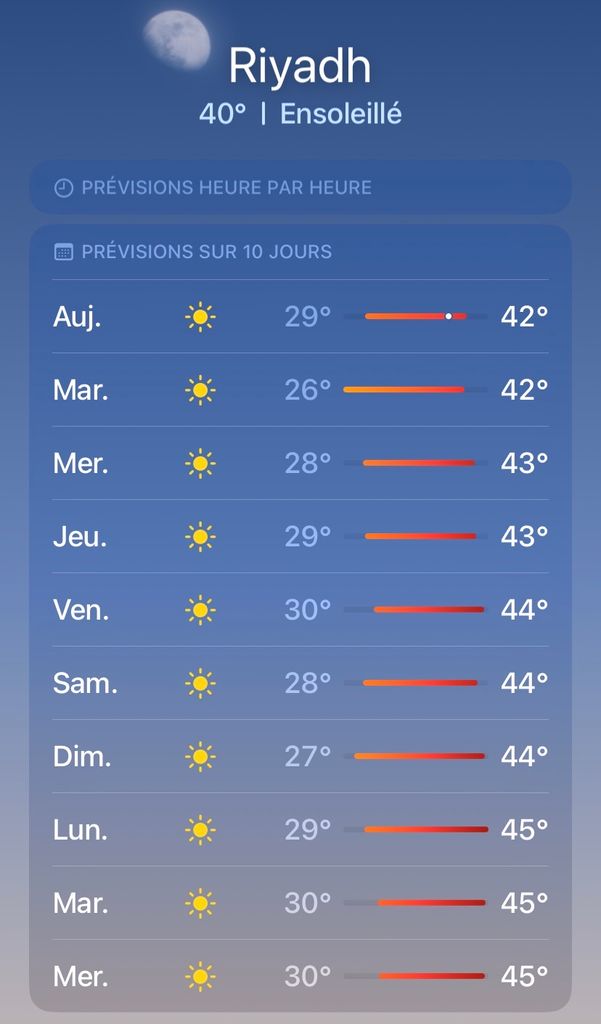Open the Mar. row with 26° low
601x1024 pixels.
(300, 390)
